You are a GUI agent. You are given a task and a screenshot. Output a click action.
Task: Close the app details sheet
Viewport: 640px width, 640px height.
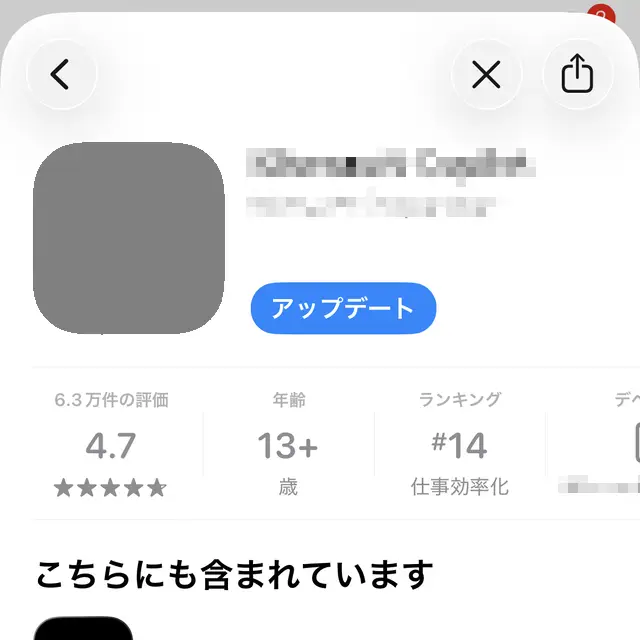(486, 74)
